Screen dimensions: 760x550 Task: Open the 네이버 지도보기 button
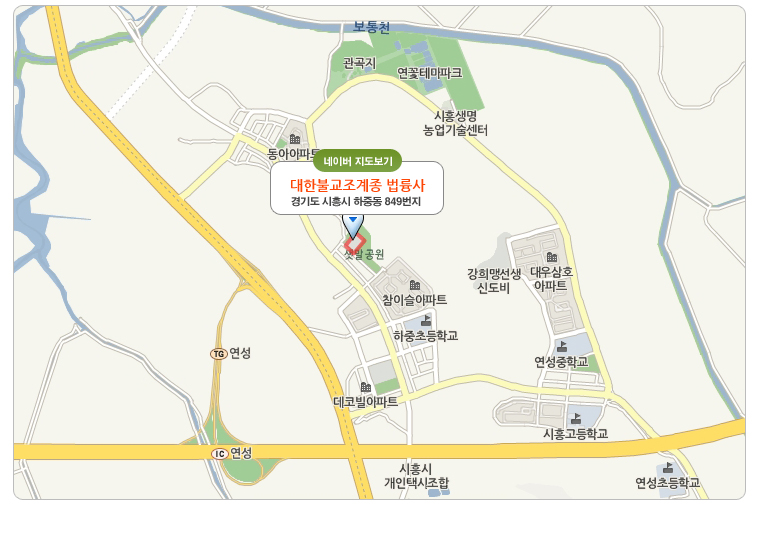(357, 160)
